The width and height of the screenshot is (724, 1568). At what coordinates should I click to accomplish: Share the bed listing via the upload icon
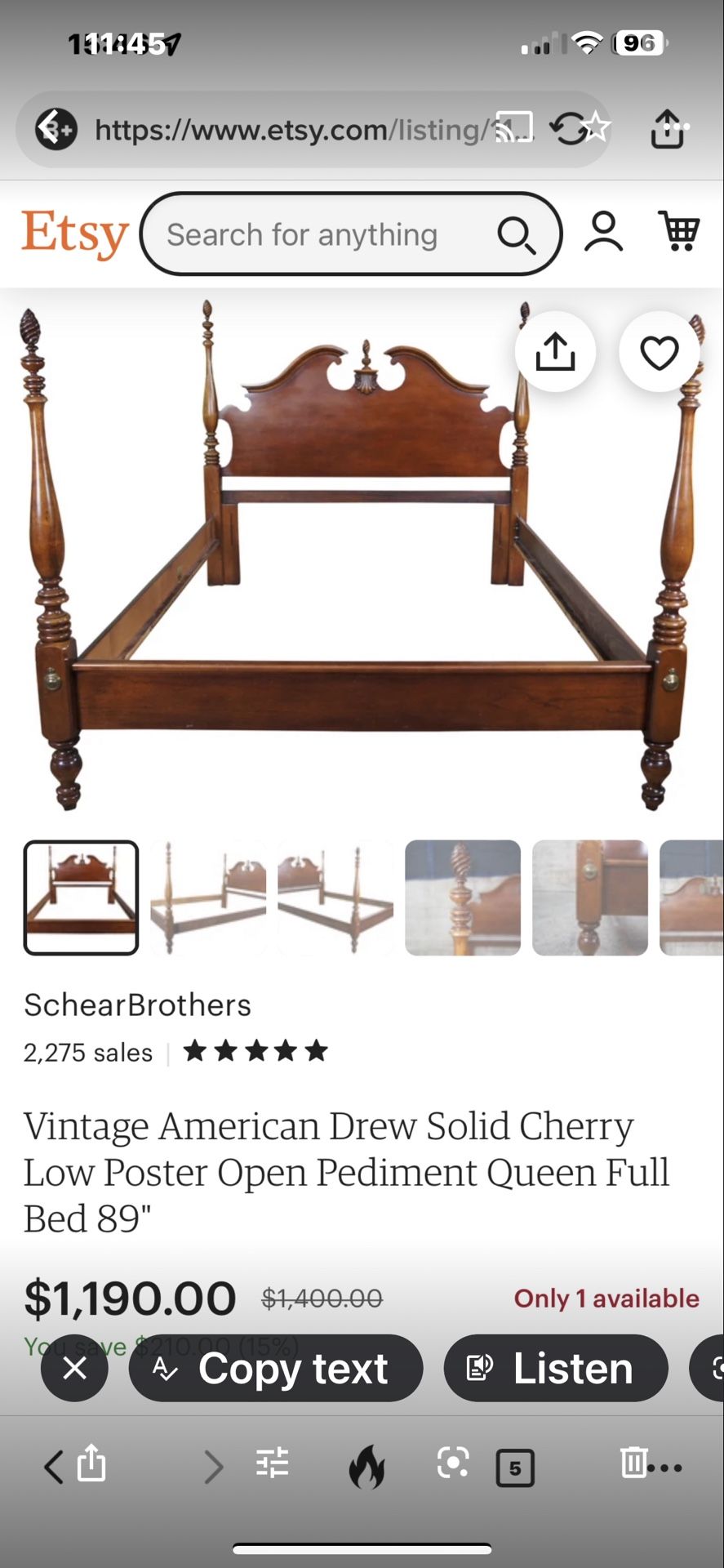point(555,351)
